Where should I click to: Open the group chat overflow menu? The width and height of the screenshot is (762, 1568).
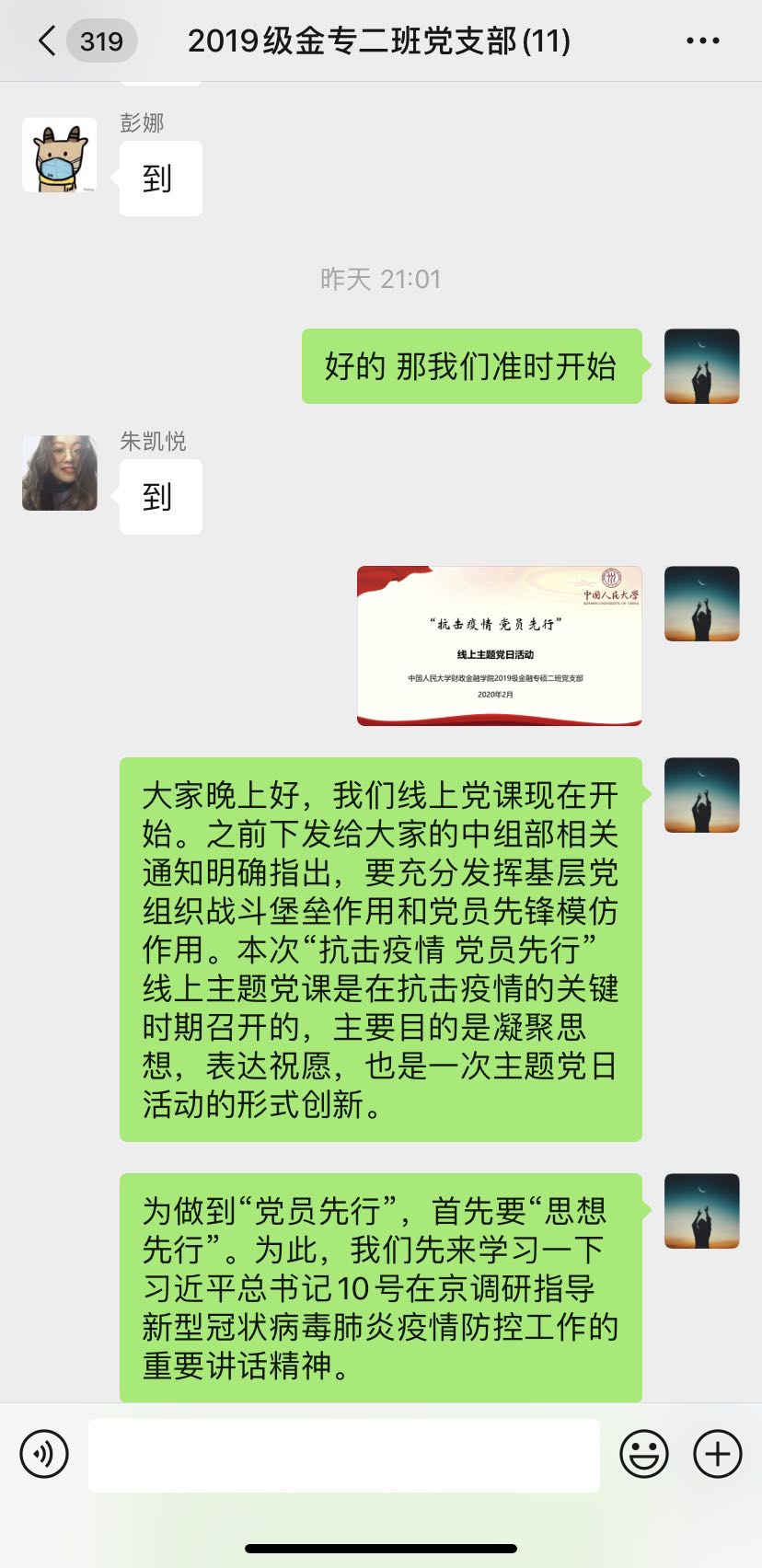[x=703, y=41]
